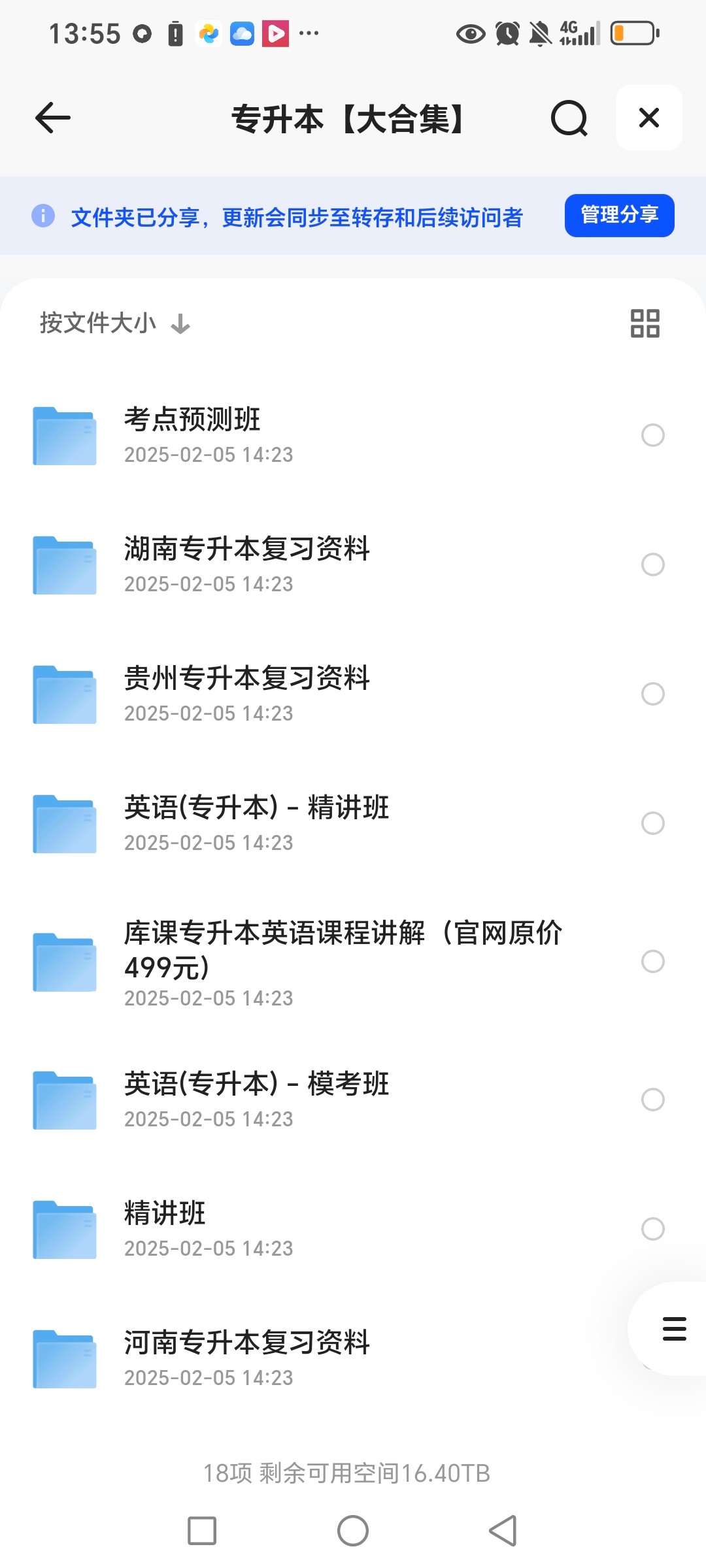706x1568 pixels.
Task: Open the 湖南专升本复习资料 folder
Action: 247,563
